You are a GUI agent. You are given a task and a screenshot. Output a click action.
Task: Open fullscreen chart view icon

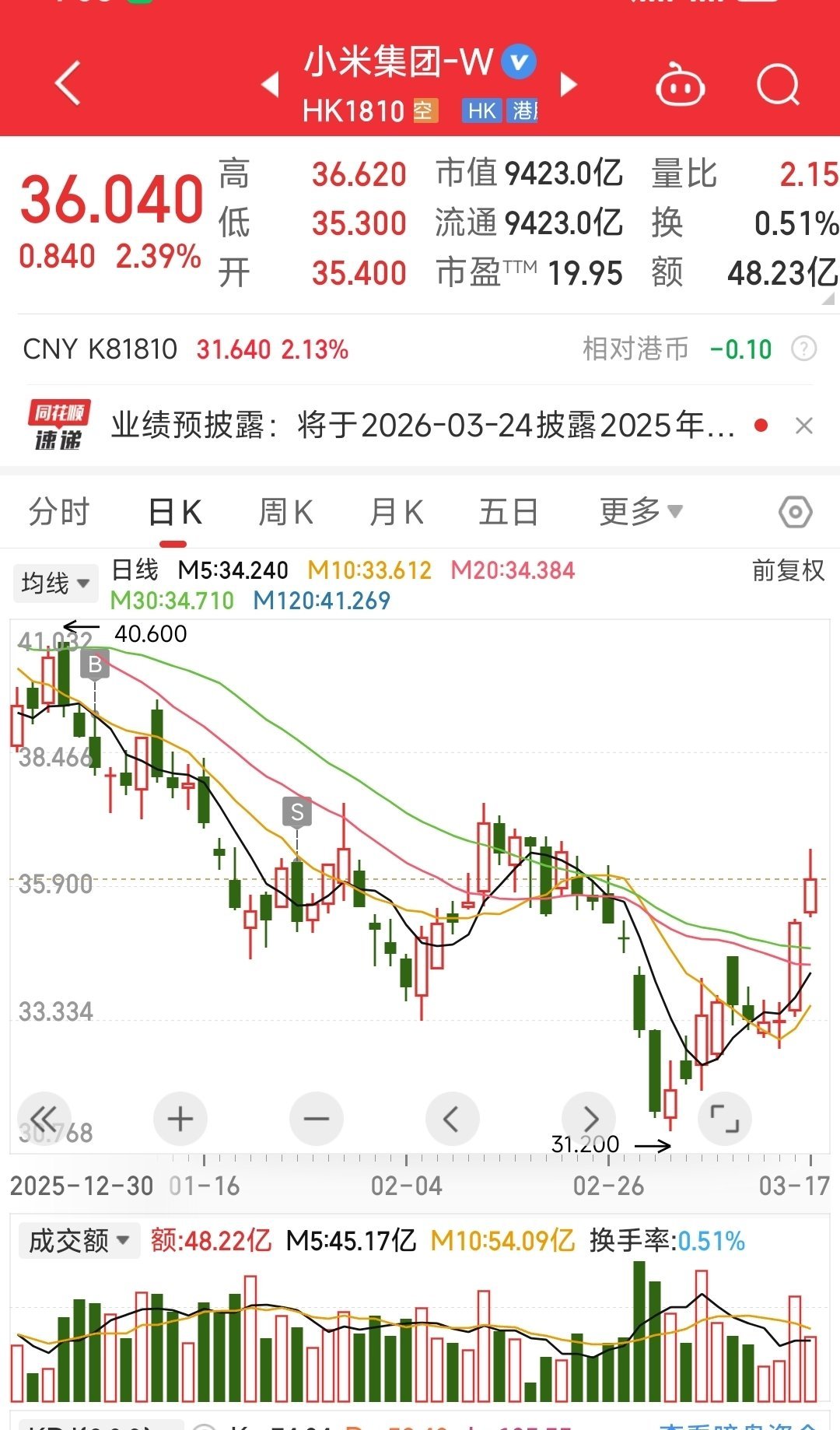(724, 1118)
